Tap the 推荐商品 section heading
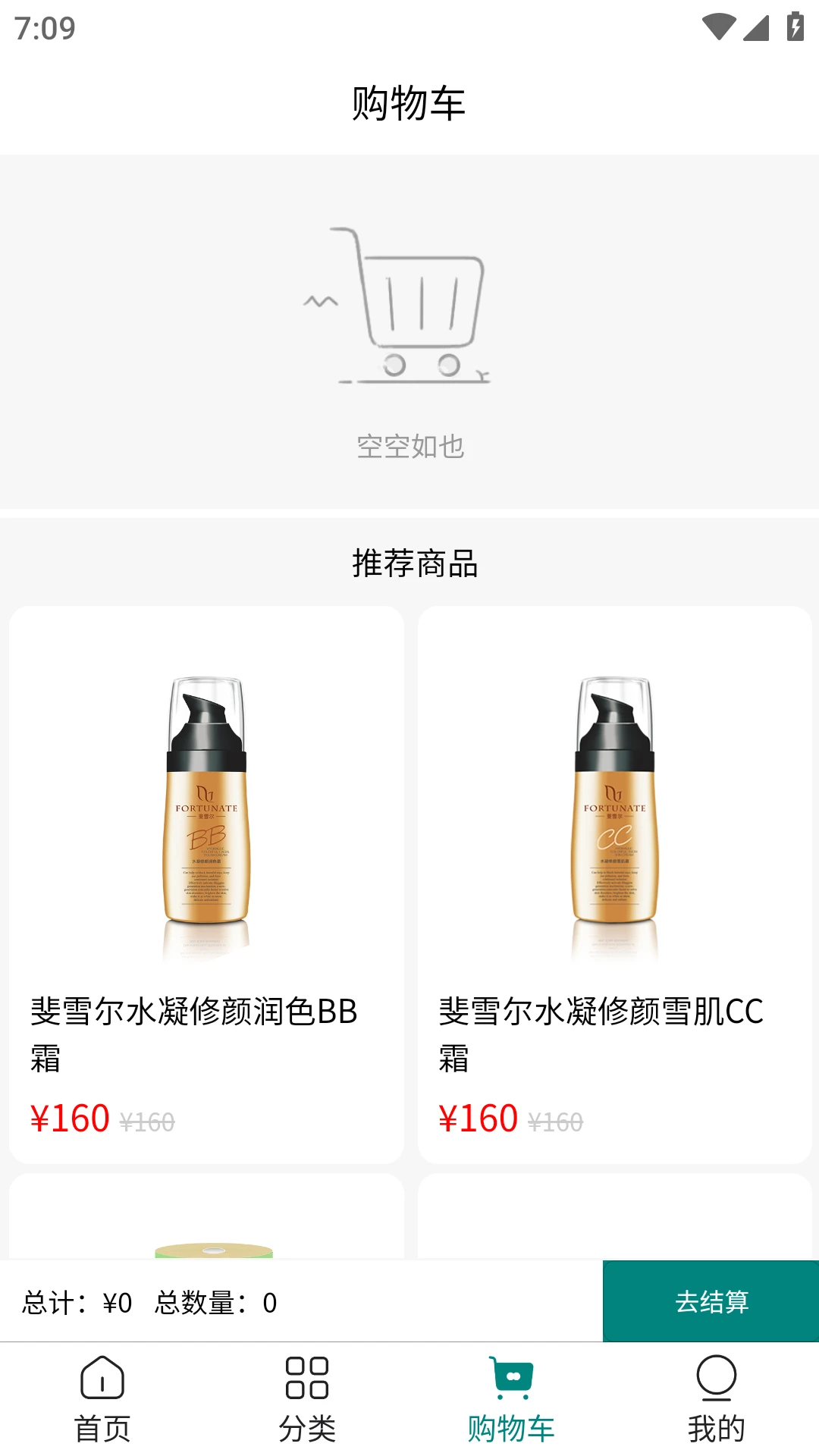This screenshot has height=1456, width=819. pos(409,564)
